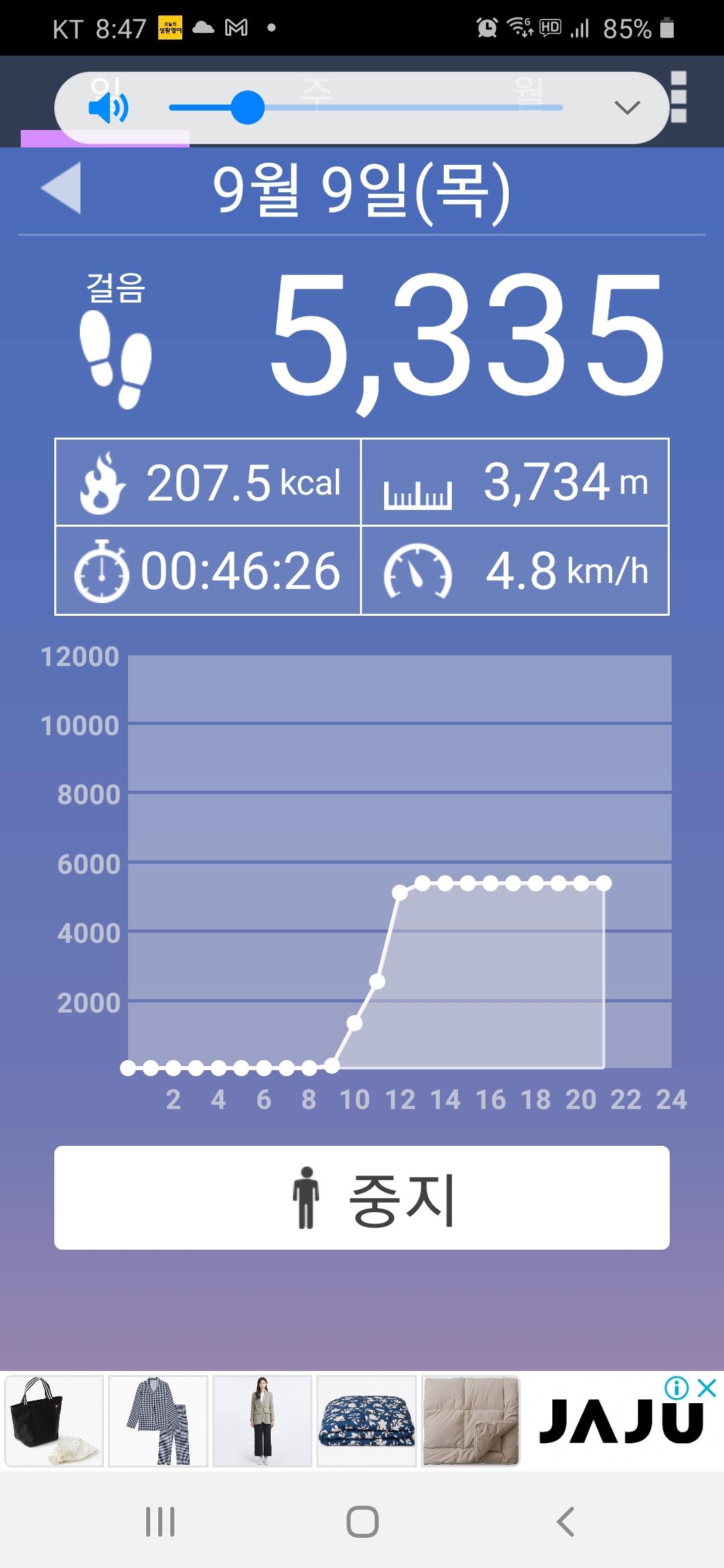Screen dimensions: 724x1568
Task: Open the checkered pajamas ad item
Action: click(158, 1421)
